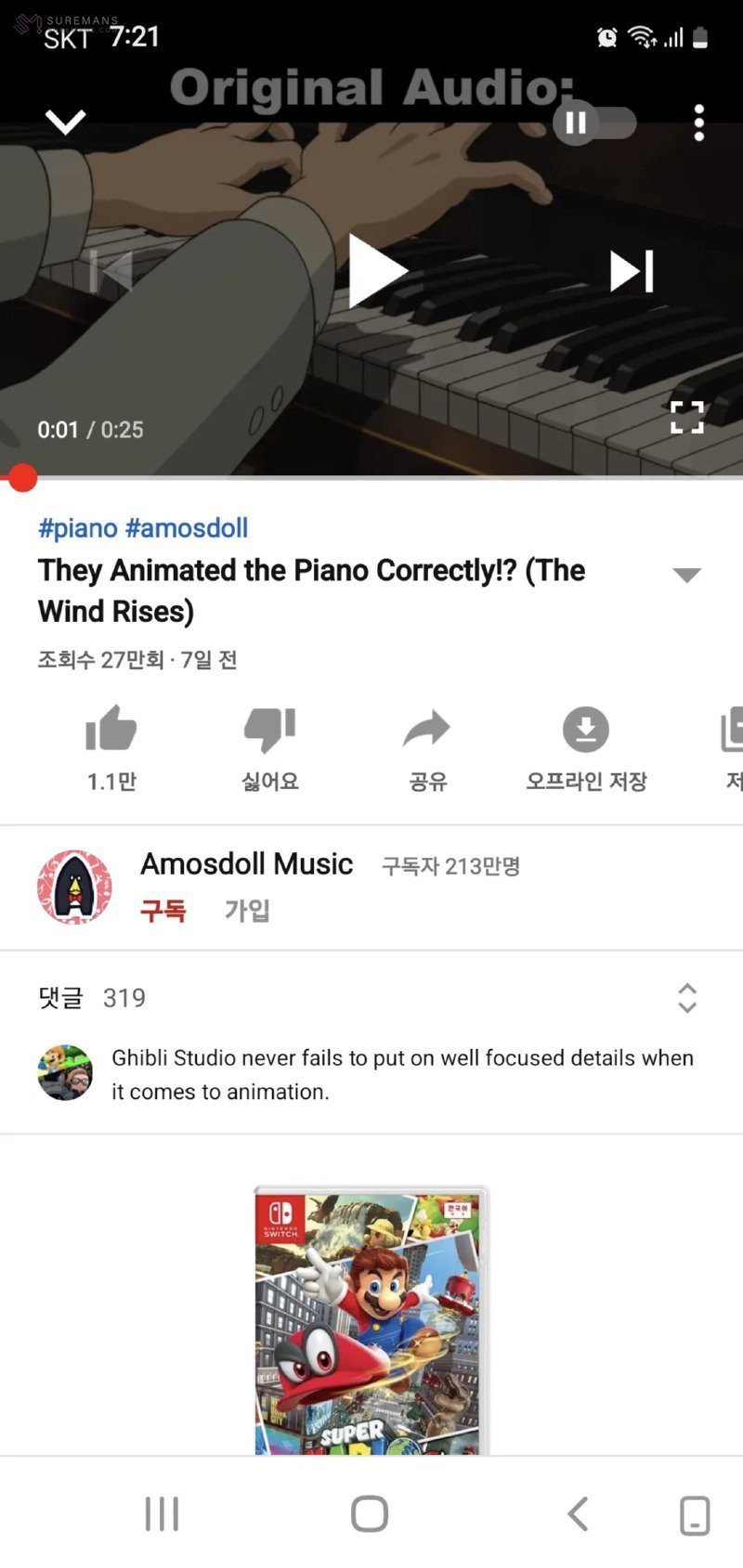The image size is (743, 1568).
Task: Click the dislike (싫어요) icon
Action: pyautogui.click(x=268, y=732)
